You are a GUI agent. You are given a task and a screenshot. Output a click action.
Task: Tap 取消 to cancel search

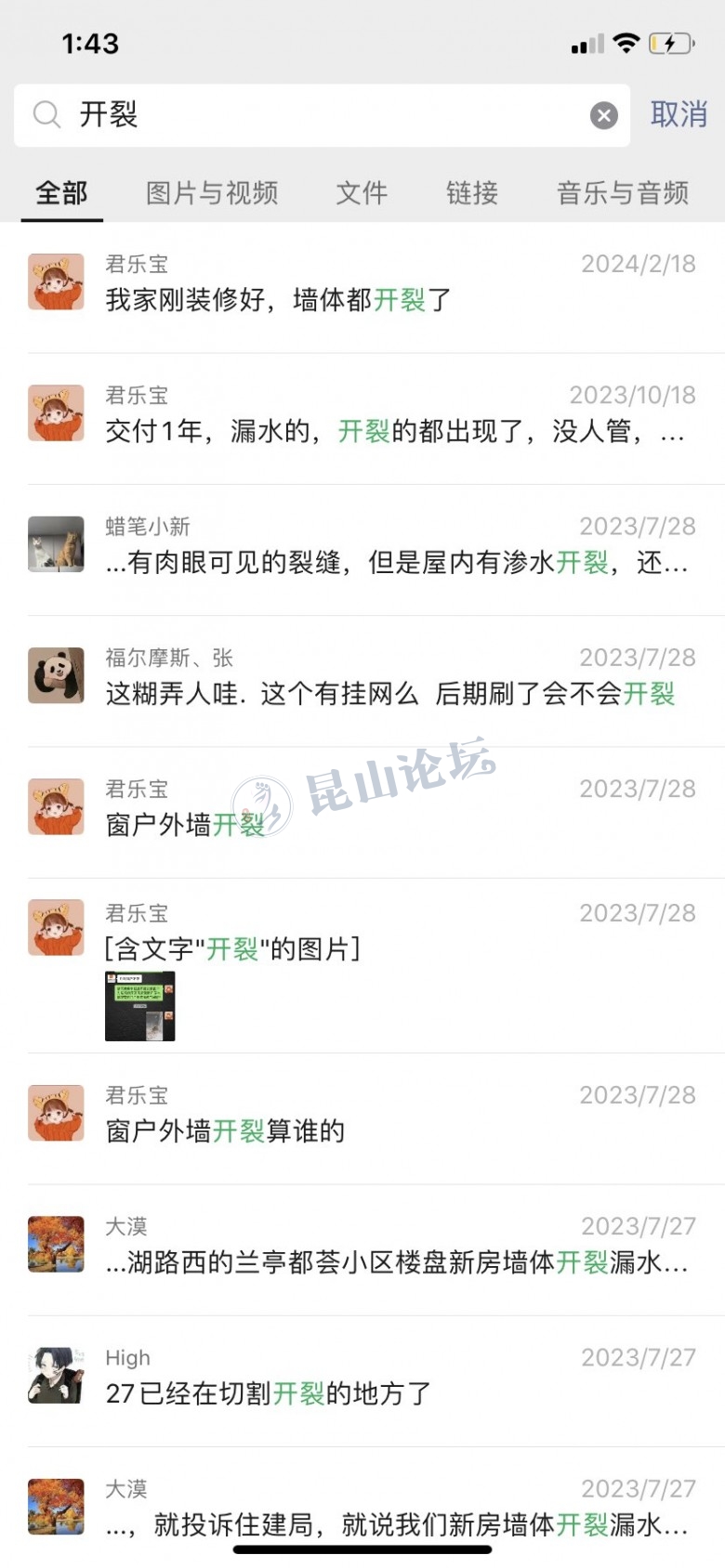[x=679, y=114]
